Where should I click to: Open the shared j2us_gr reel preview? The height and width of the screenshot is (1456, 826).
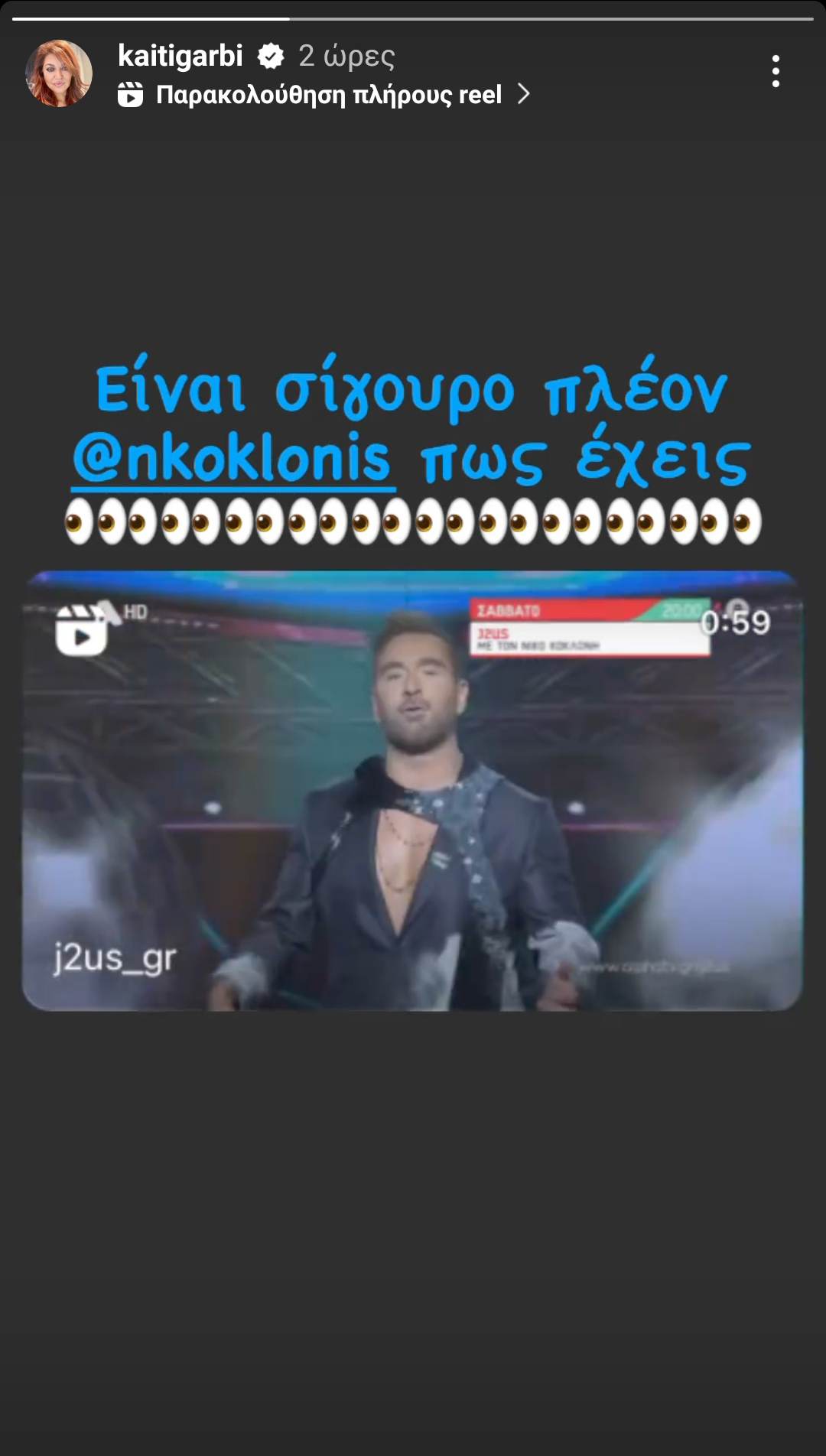[412, 791]
